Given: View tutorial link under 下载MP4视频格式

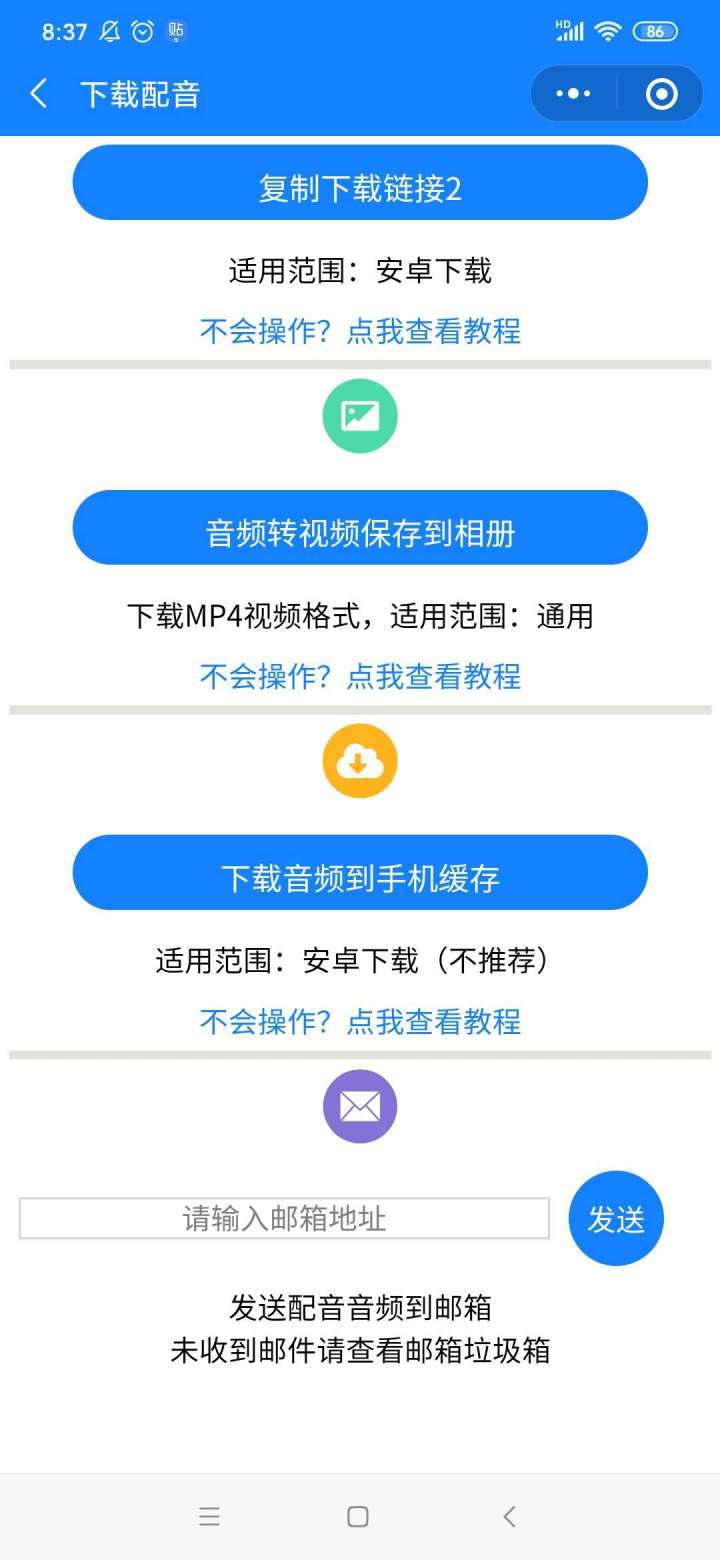Looking at the screenshot, I should point(360,676).
